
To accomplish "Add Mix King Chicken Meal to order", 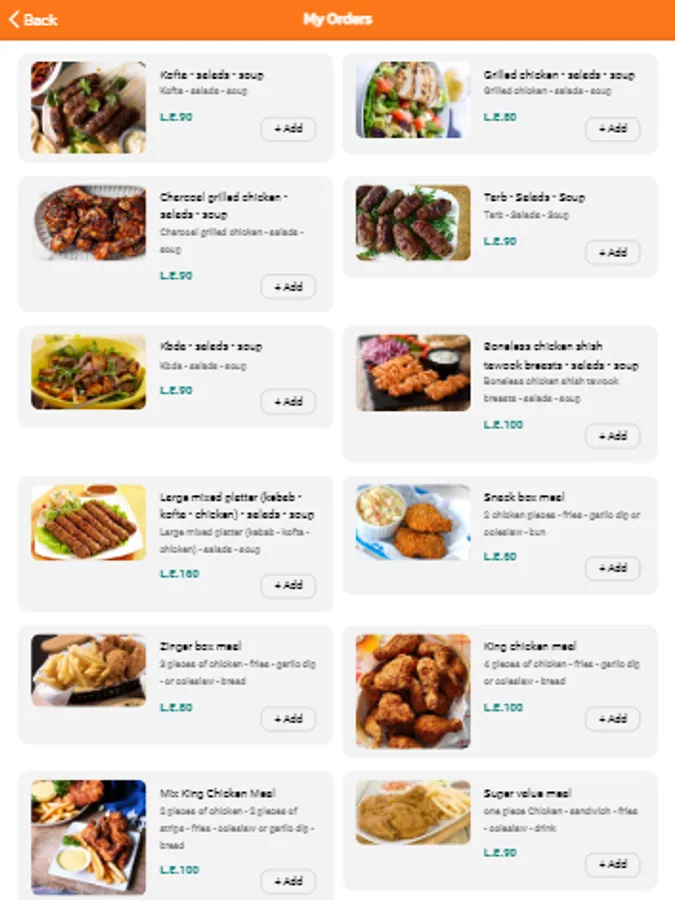I will tap(288, 882).
